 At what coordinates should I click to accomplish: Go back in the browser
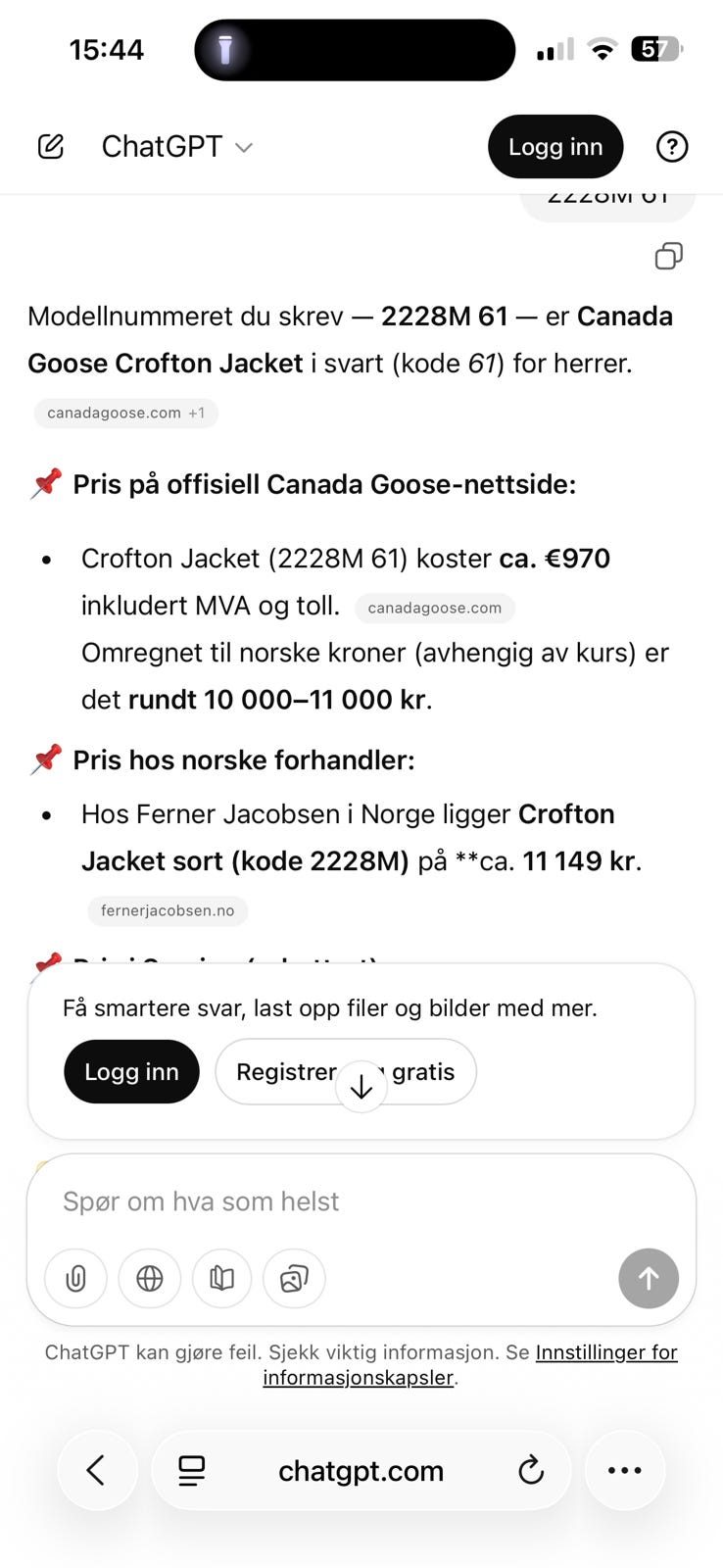click(x=96, y=1470)
